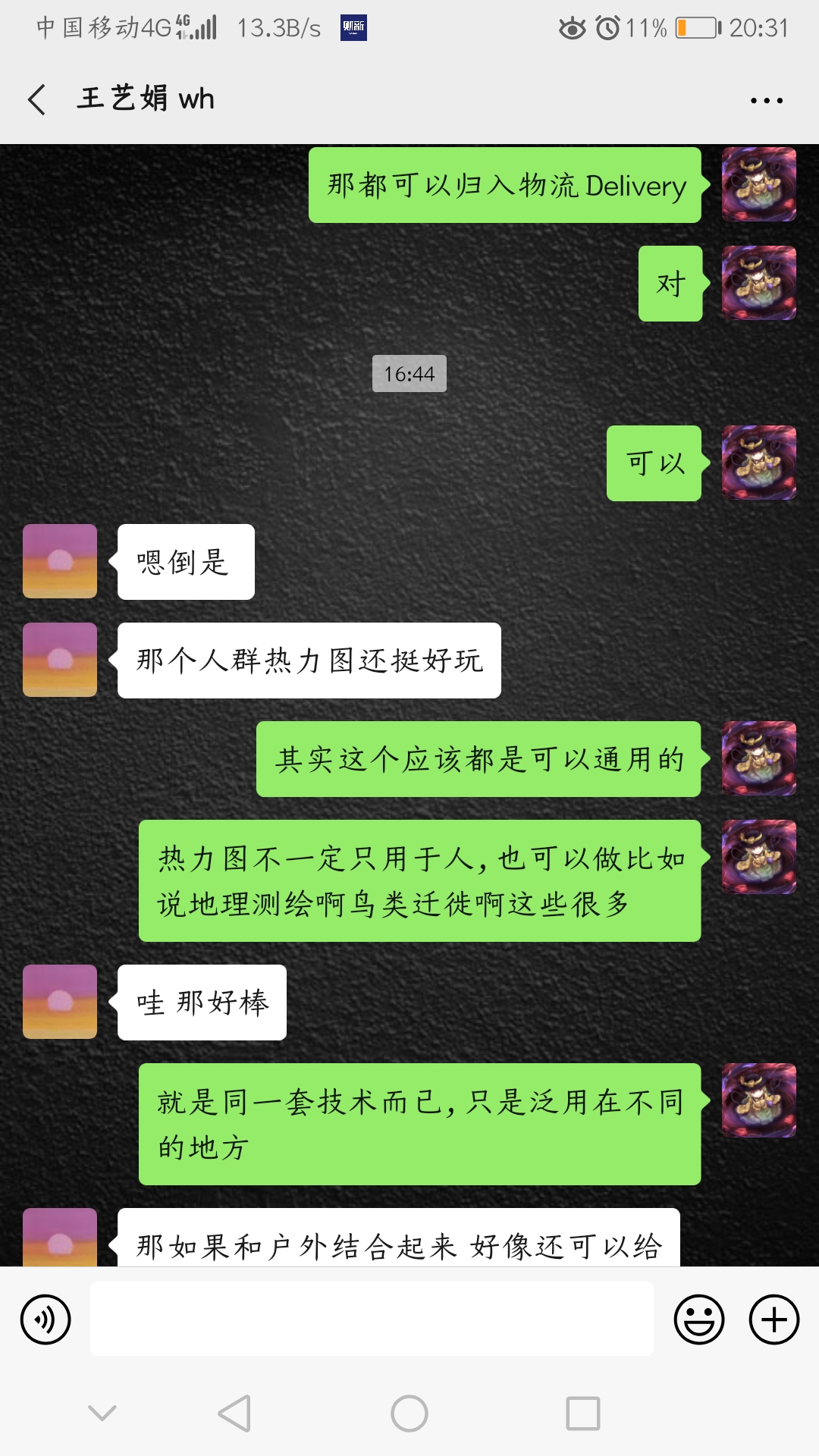The height and width of the screenshot is (1456, 819).
Task: Open the plus attachment menu
Action: pyautogui.click(x=773, y=1319)
